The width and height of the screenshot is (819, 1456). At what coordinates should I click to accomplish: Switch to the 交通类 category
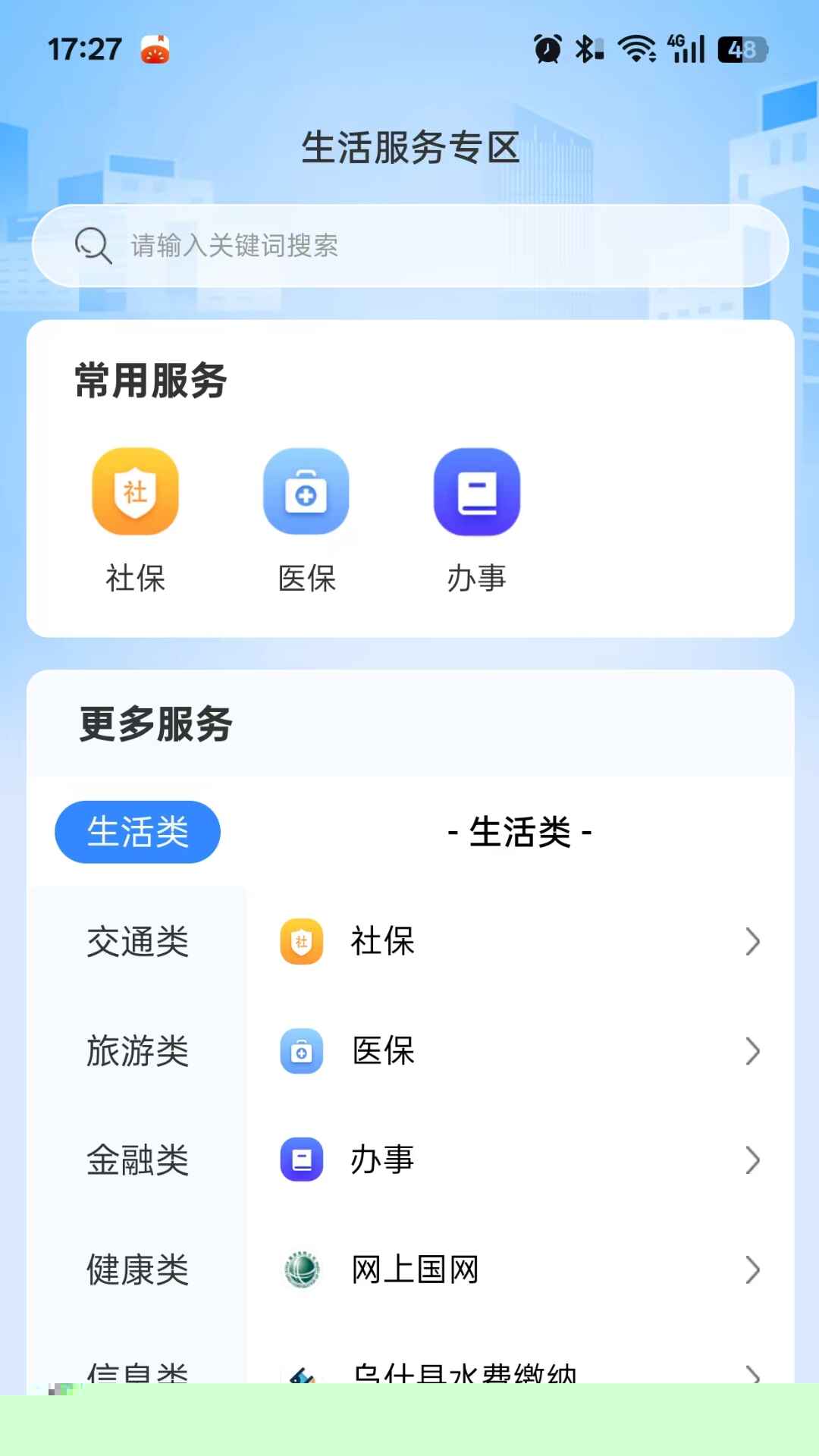[x=137, y=942]
